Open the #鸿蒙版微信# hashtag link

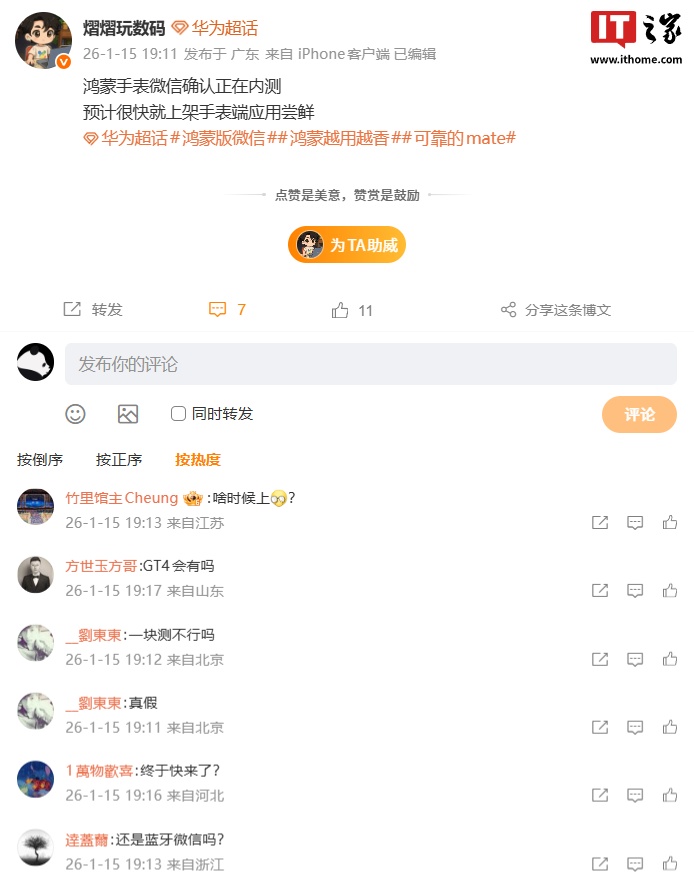[x=229, y=139]
